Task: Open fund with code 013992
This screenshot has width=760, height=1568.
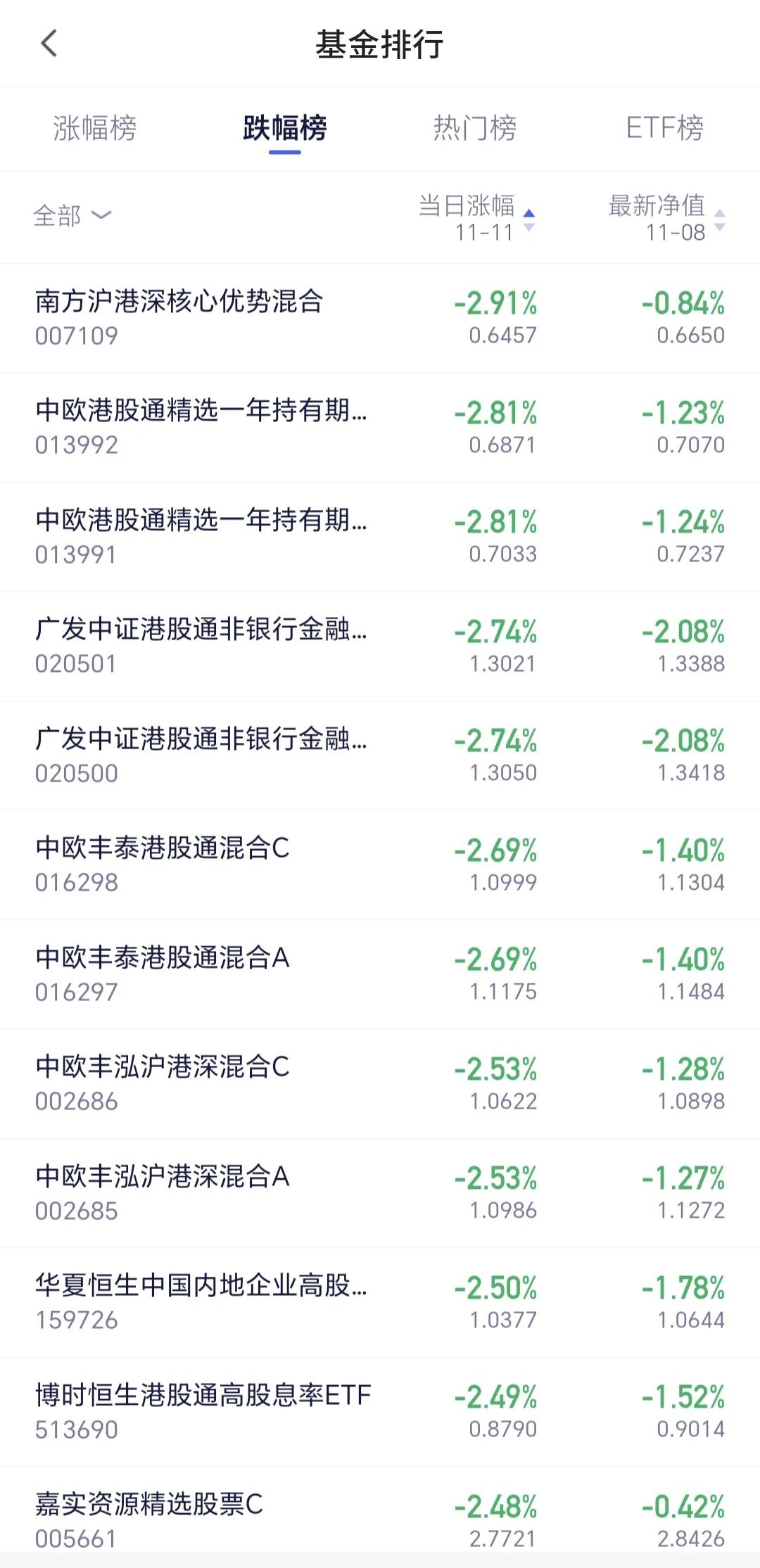Action: 380,427
